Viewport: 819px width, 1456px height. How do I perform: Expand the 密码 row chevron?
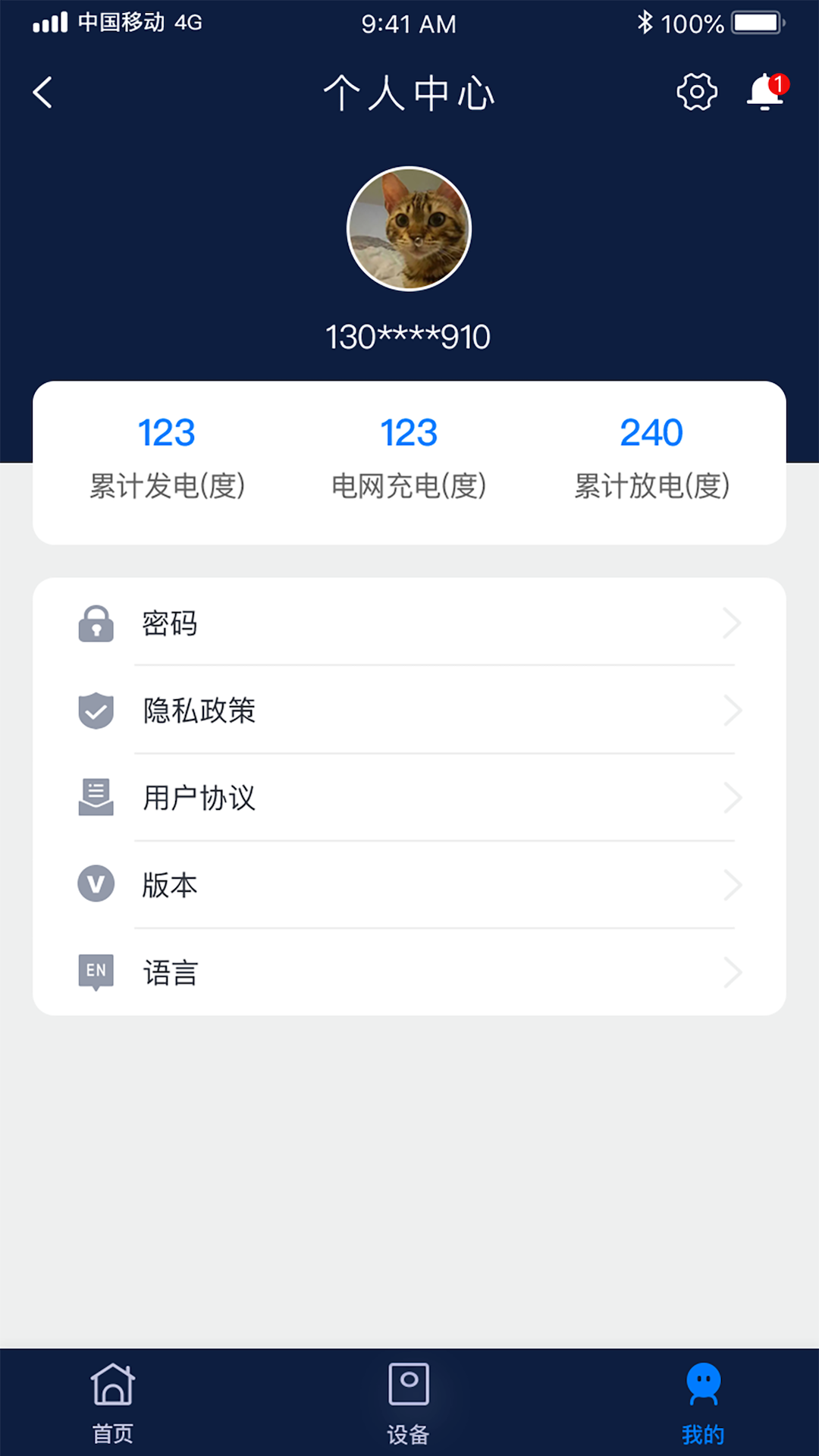coord(732,623)
